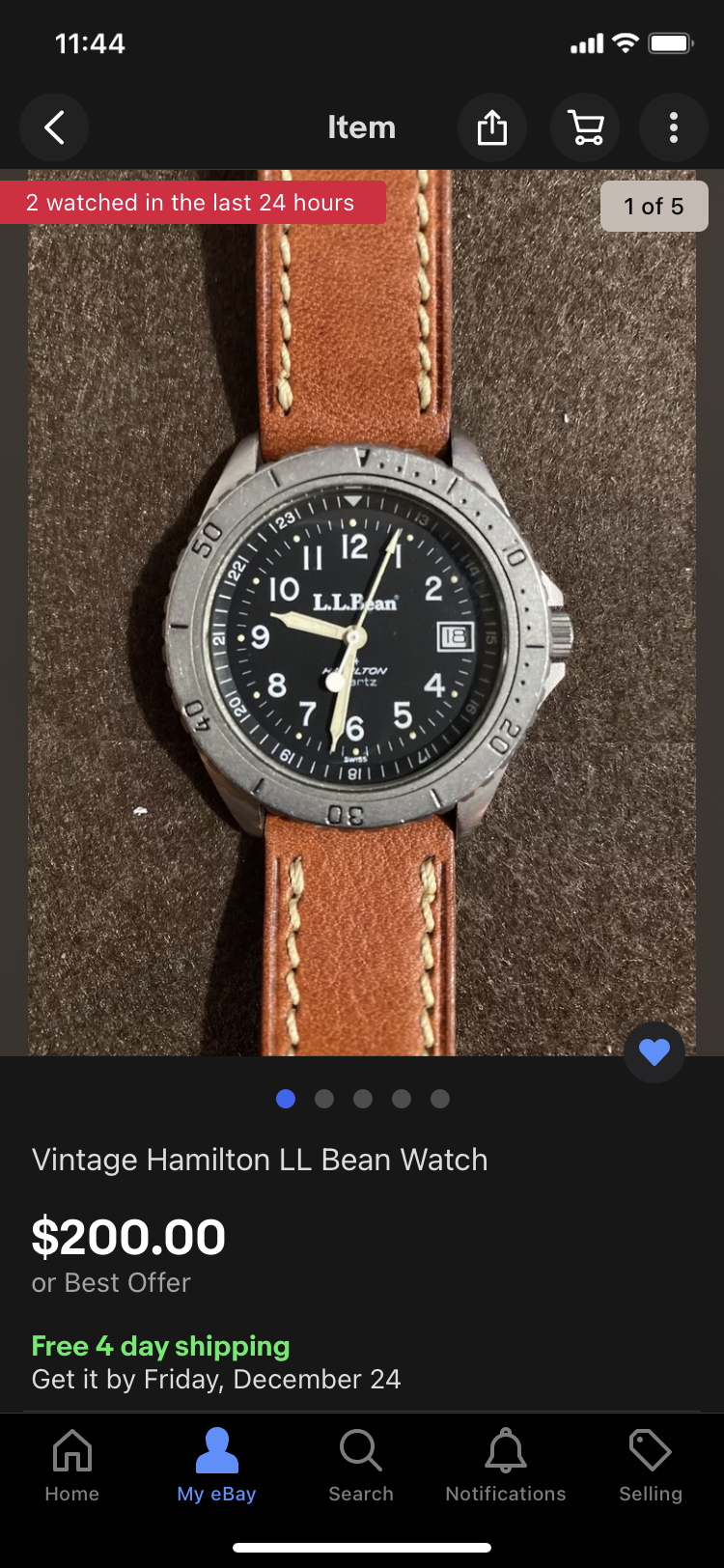Go to the Selling tab
This screenshot has height=1568, width=724.
click(650, 1466)
